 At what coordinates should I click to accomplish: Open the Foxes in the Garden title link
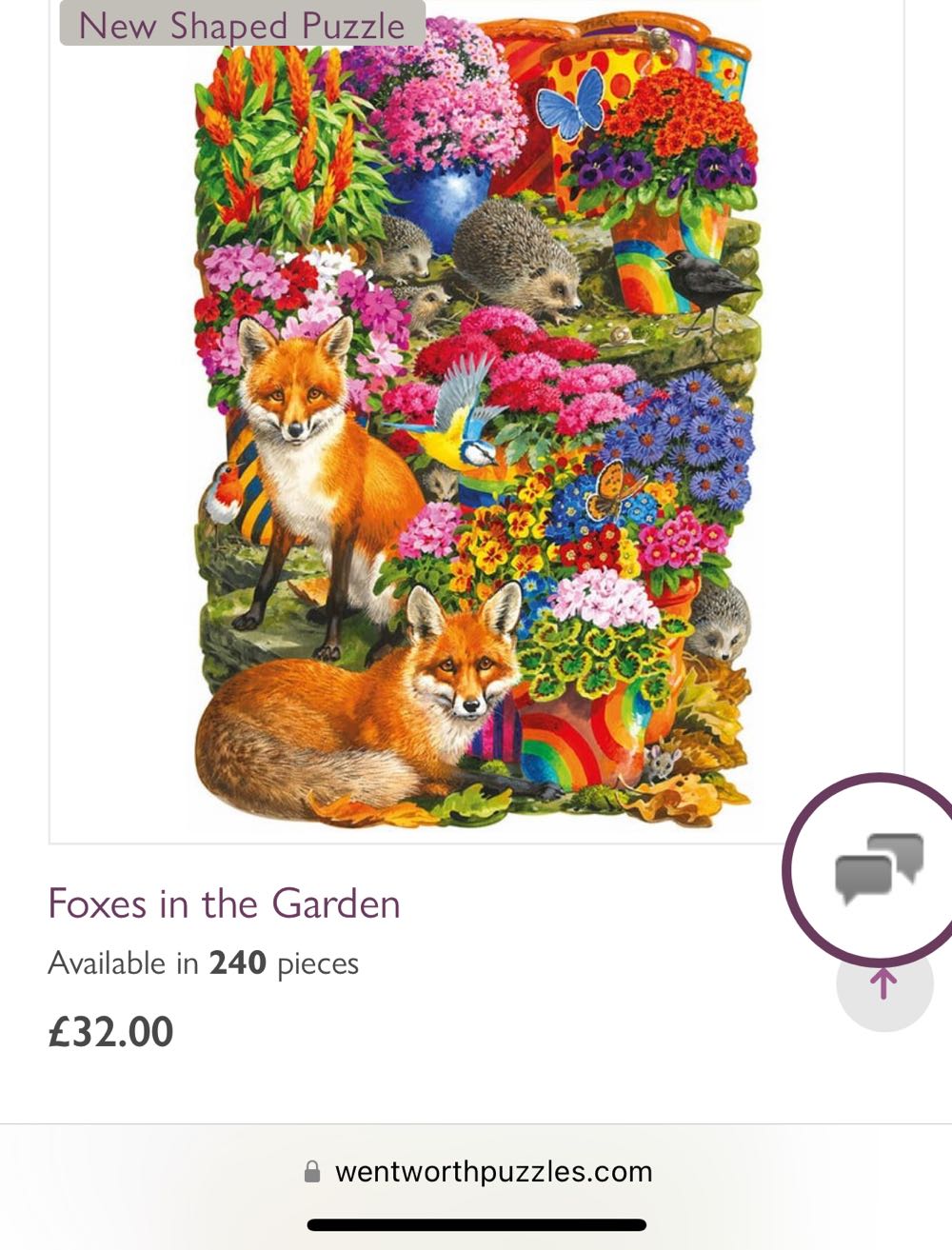(x=224, y=903)
